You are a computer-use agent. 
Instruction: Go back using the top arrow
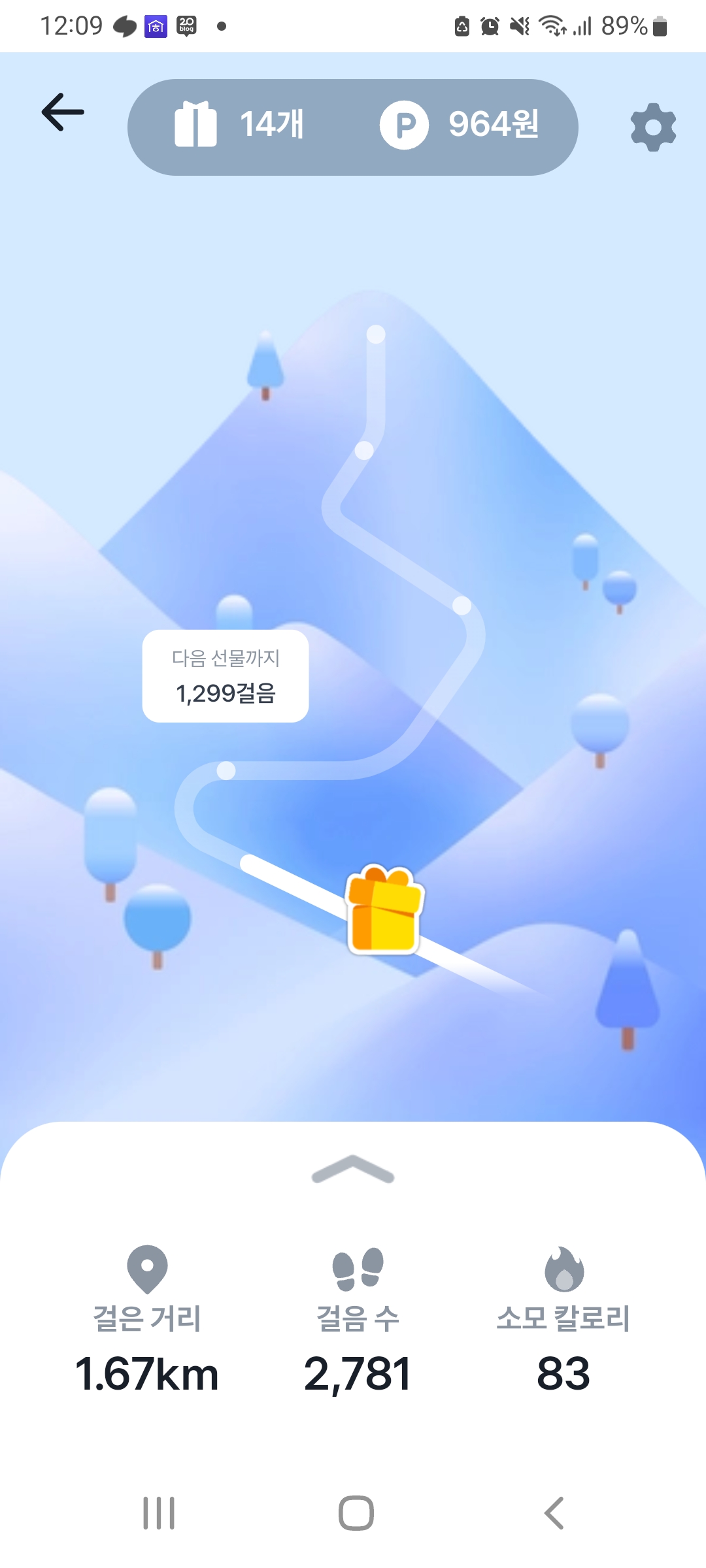click(63, 112)
